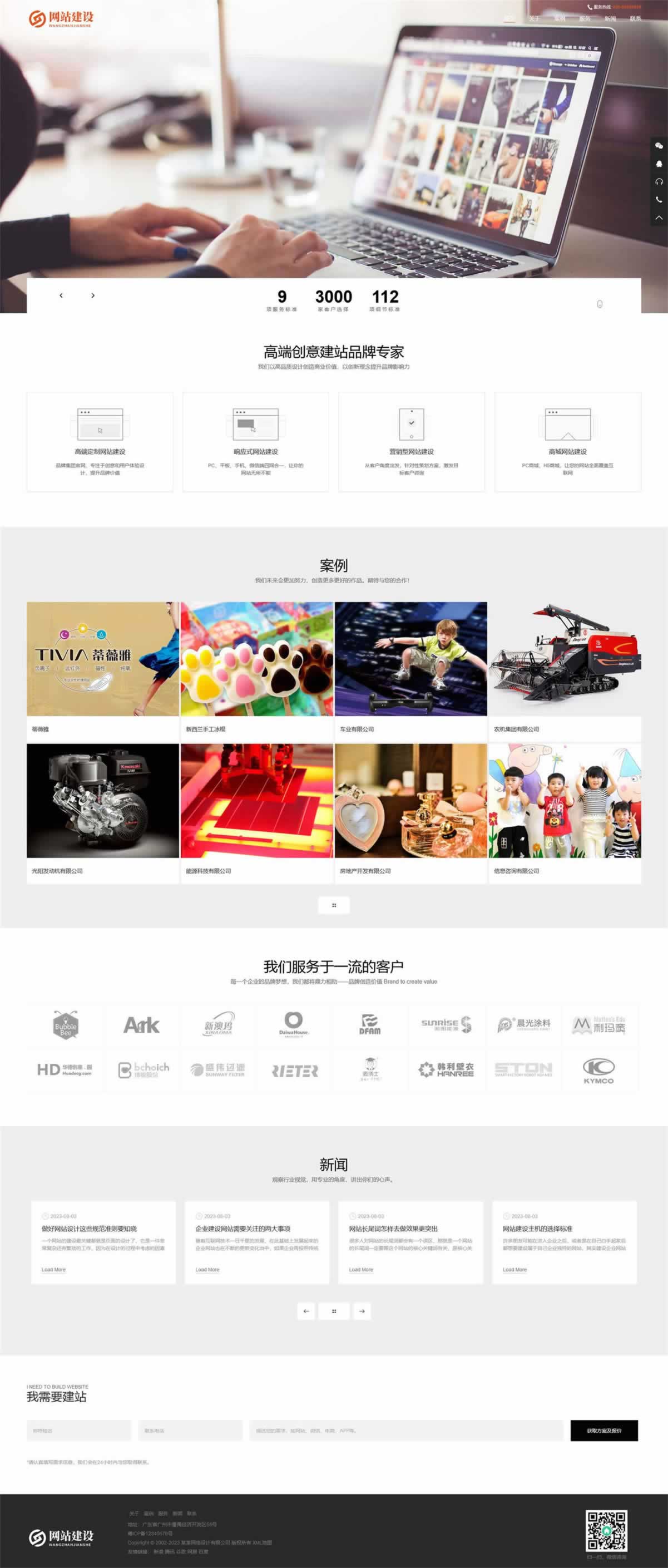Go to next news with right arrow
This screenshot has height=1568, width=668.
(362, 1311)
